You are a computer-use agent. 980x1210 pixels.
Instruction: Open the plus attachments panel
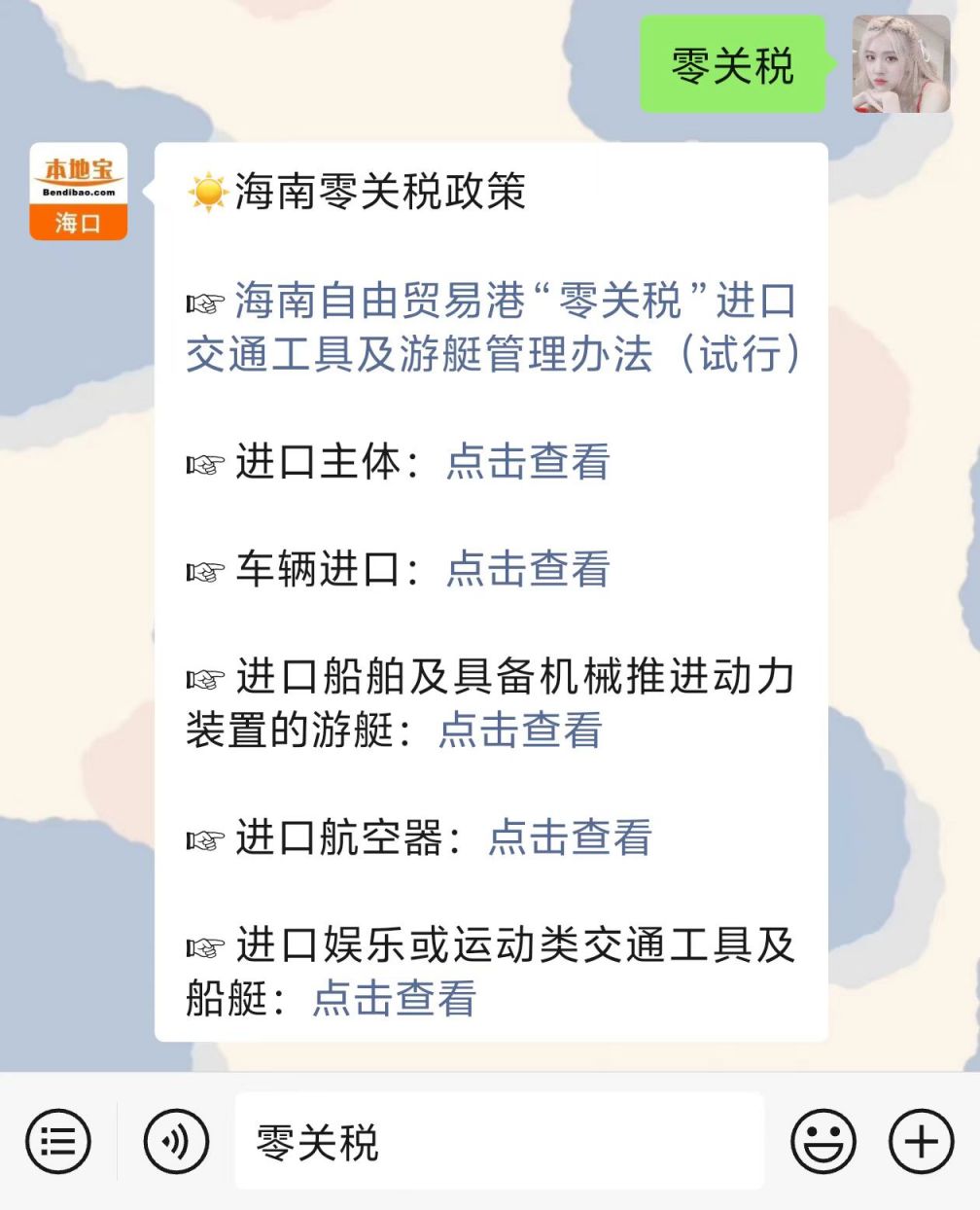pyautogui.click(x=922, y=1141)
